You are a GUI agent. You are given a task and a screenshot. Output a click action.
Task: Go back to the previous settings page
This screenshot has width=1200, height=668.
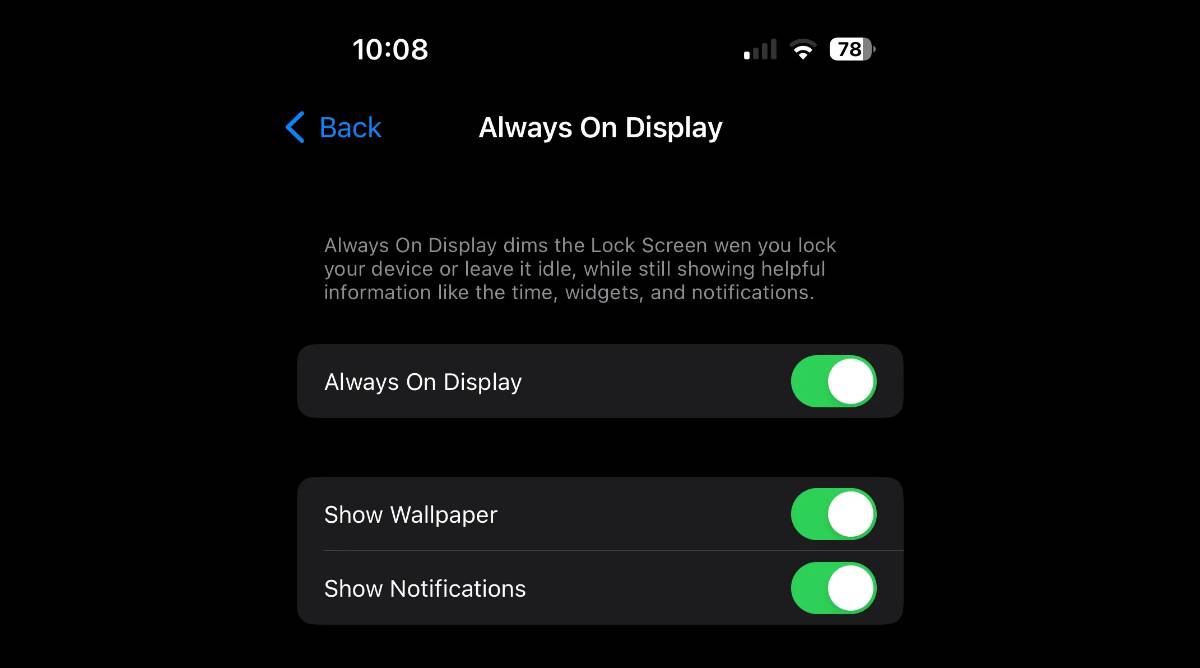pos(334,128)
